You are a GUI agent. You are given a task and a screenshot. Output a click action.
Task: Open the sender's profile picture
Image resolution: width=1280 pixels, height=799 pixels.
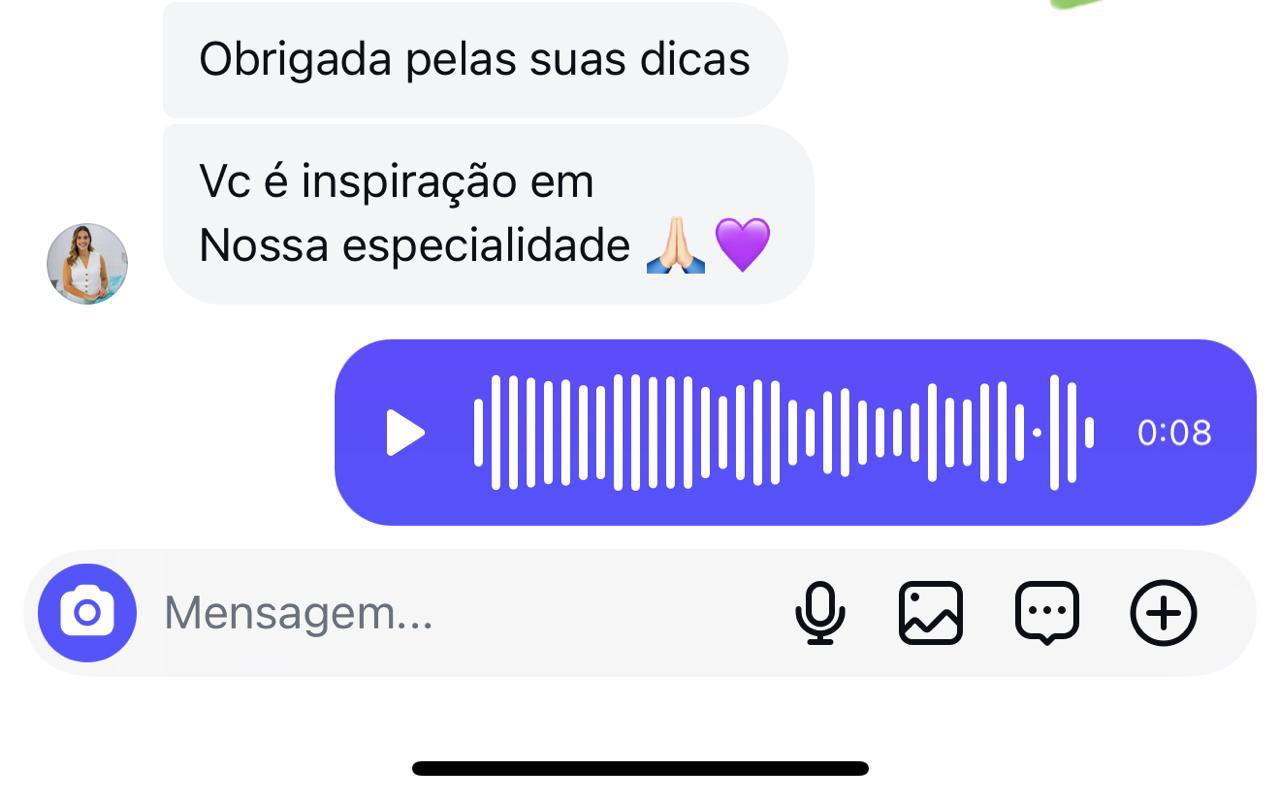pos(87,263)
